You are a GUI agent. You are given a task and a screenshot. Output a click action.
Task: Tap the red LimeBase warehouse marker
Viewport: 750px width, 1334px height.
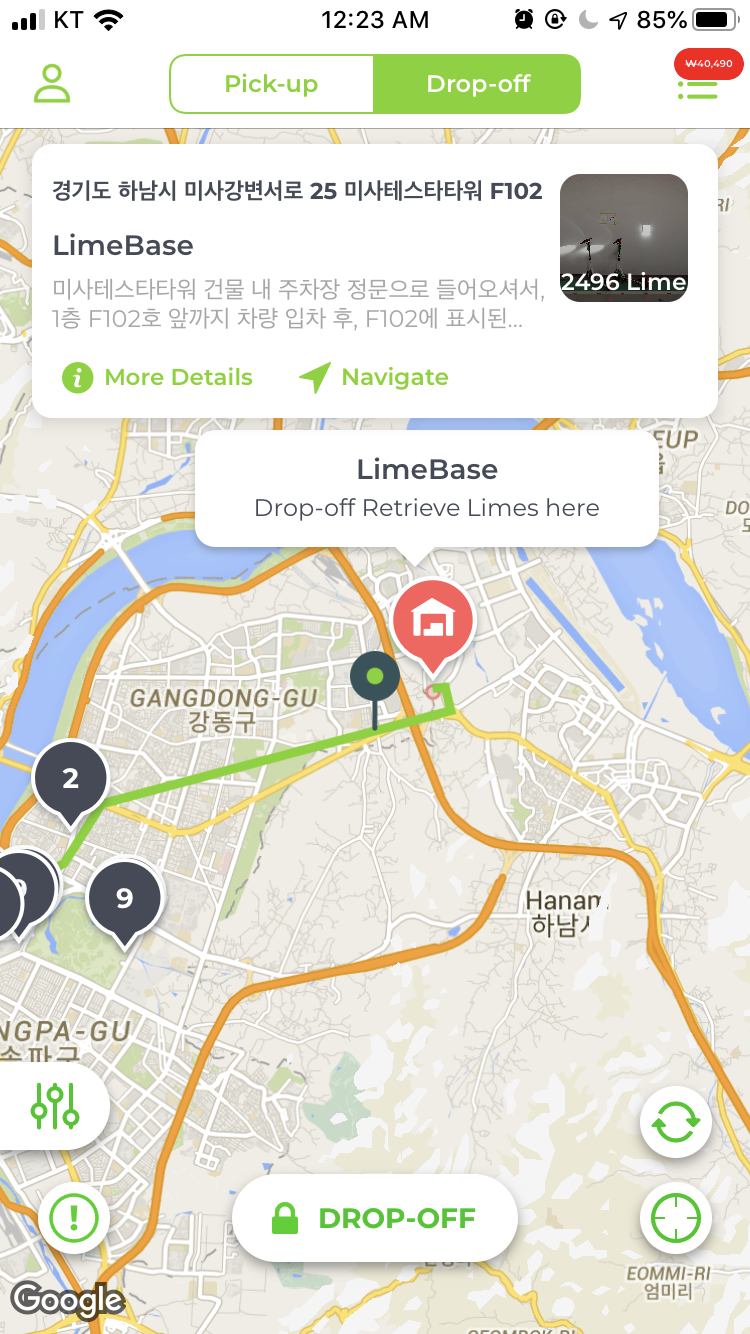(433, 620)
